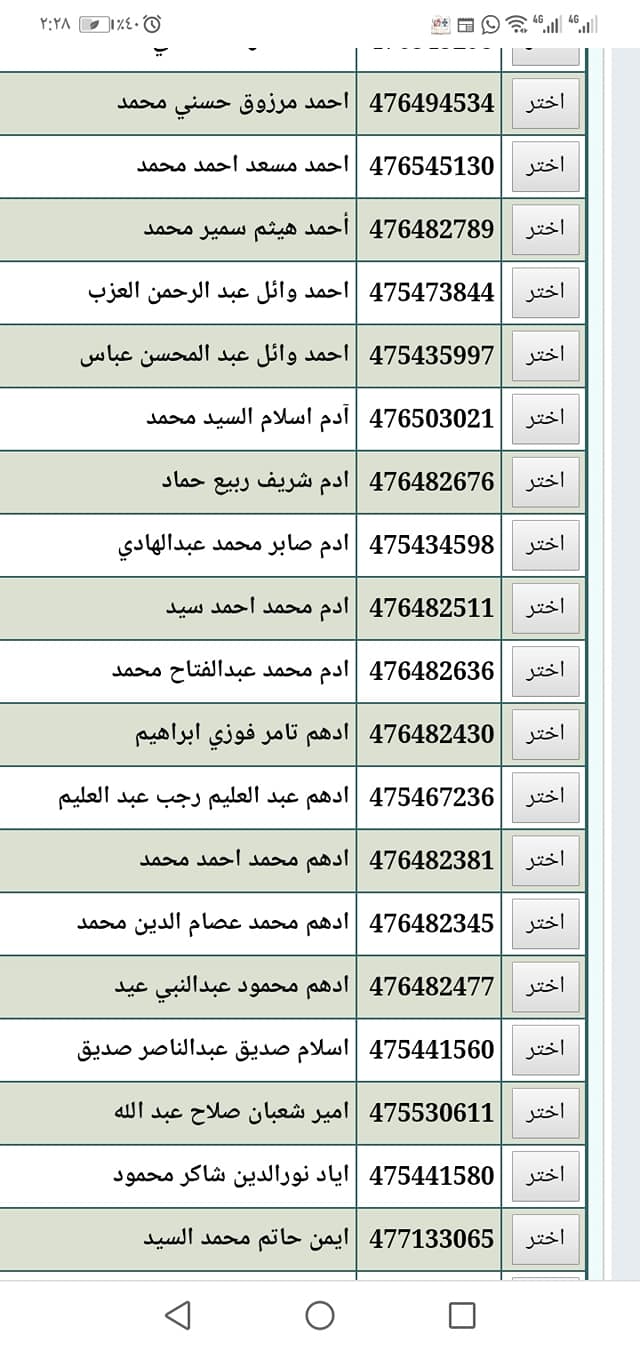The width and height of the screenshot is (640, 1351).
Task: Tap اختر for امير شعبان صلاح عبد الله
Action: (546, 1111)
